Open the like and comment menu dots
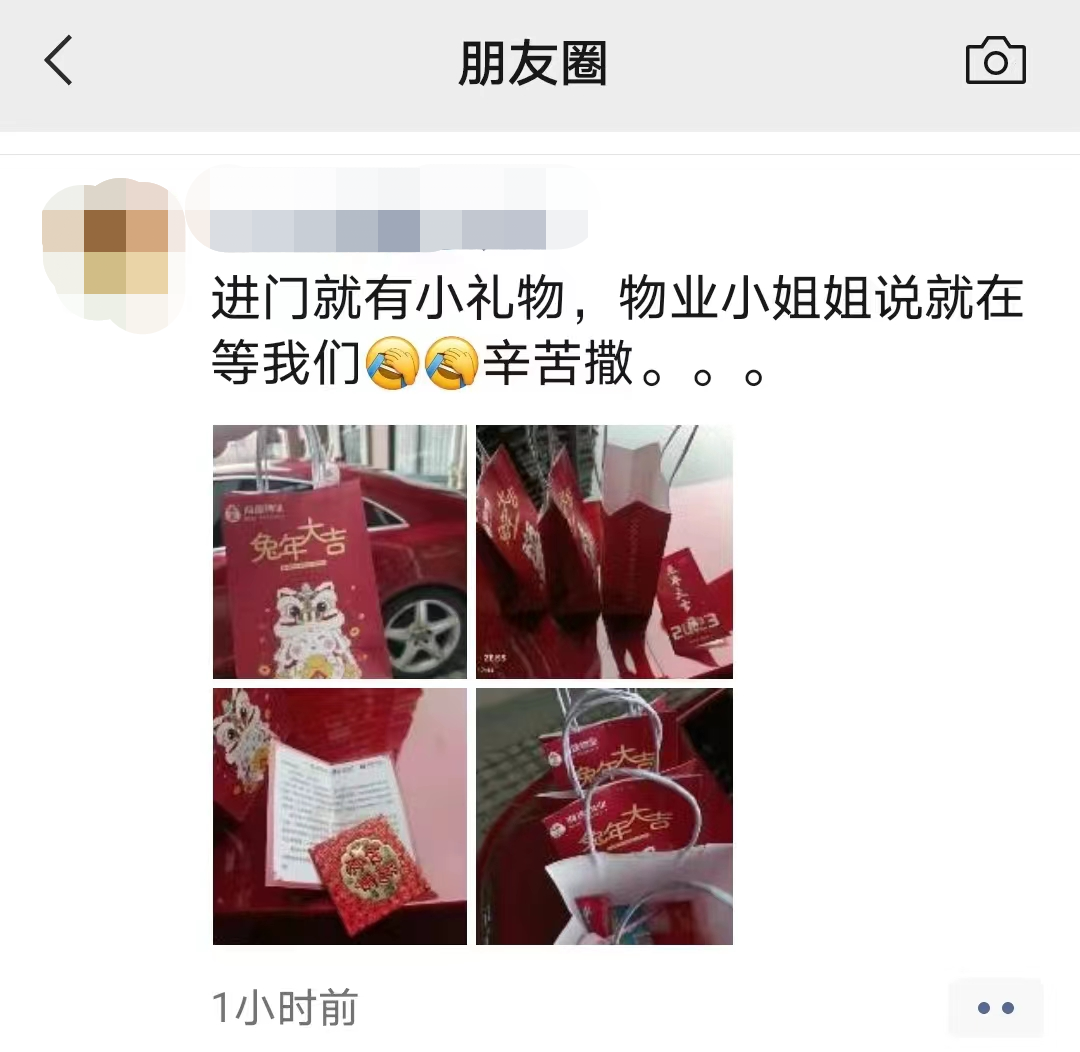Image resolution: width=1080 pixels, height=1052 pixels. pos(995,1008)
